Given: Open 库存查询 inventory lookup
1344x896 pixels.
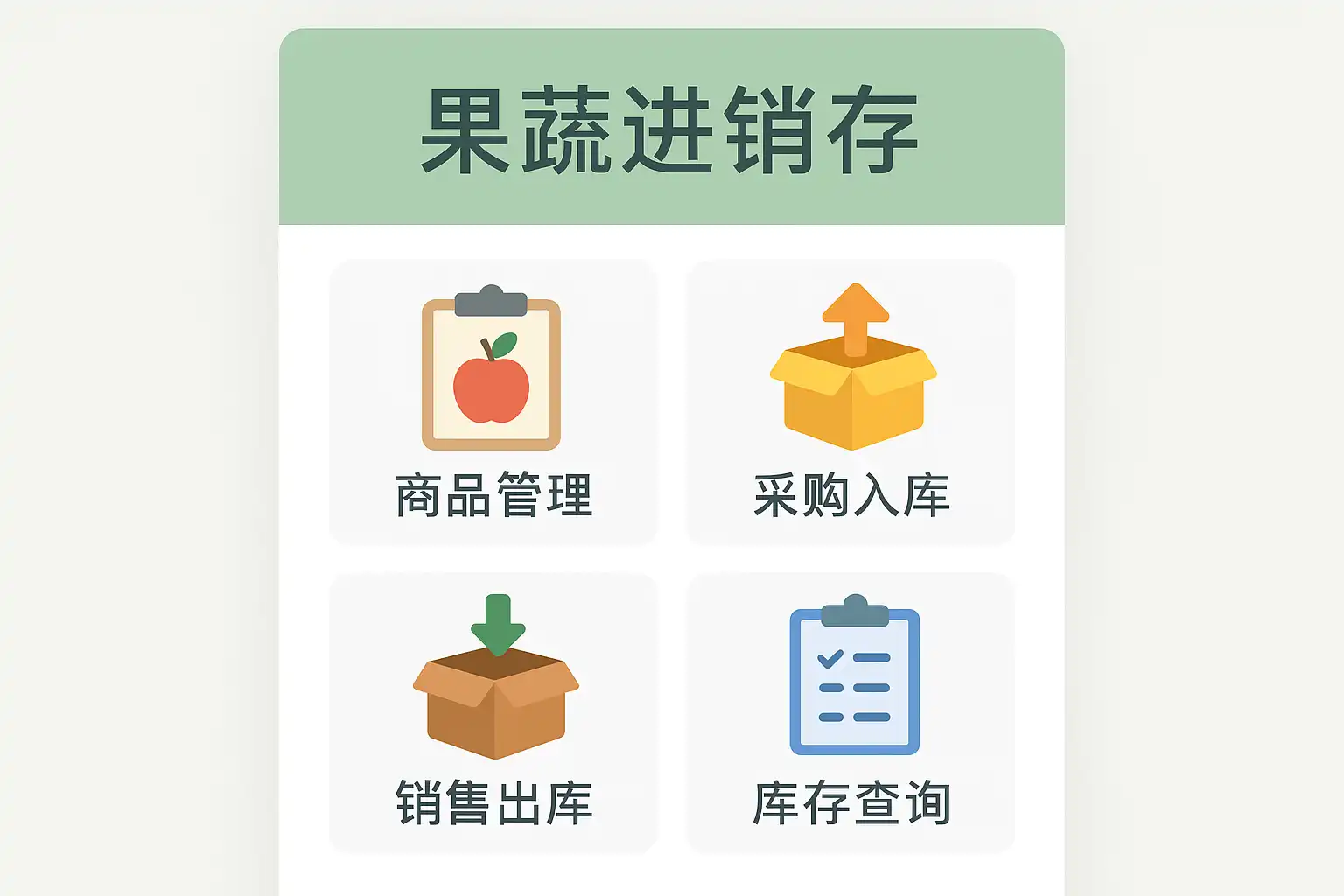Looking at the screenshot, I should click(x=850, y=713).
